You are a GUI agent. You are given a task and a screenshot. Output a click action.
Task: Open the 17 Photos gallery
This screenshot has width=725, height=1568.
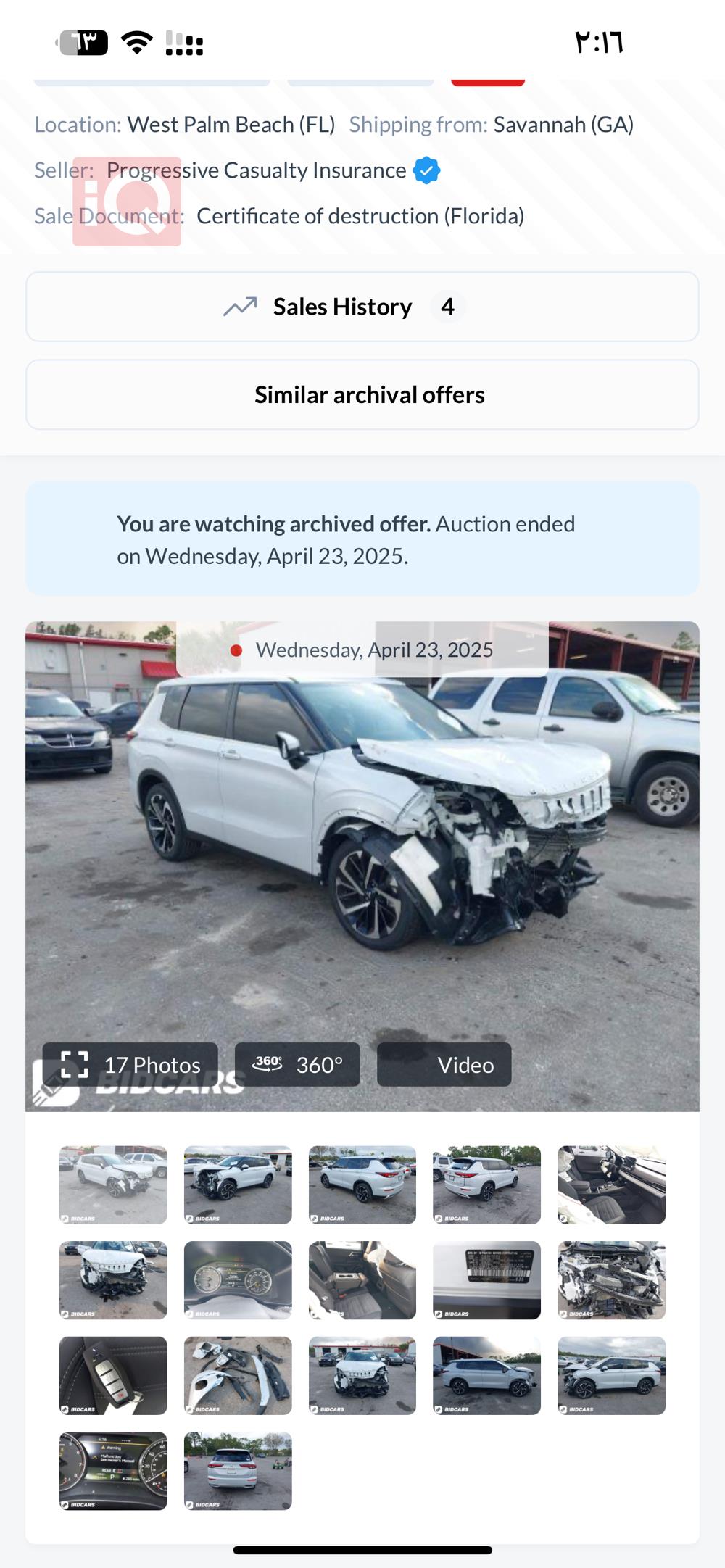(130, 1064)
